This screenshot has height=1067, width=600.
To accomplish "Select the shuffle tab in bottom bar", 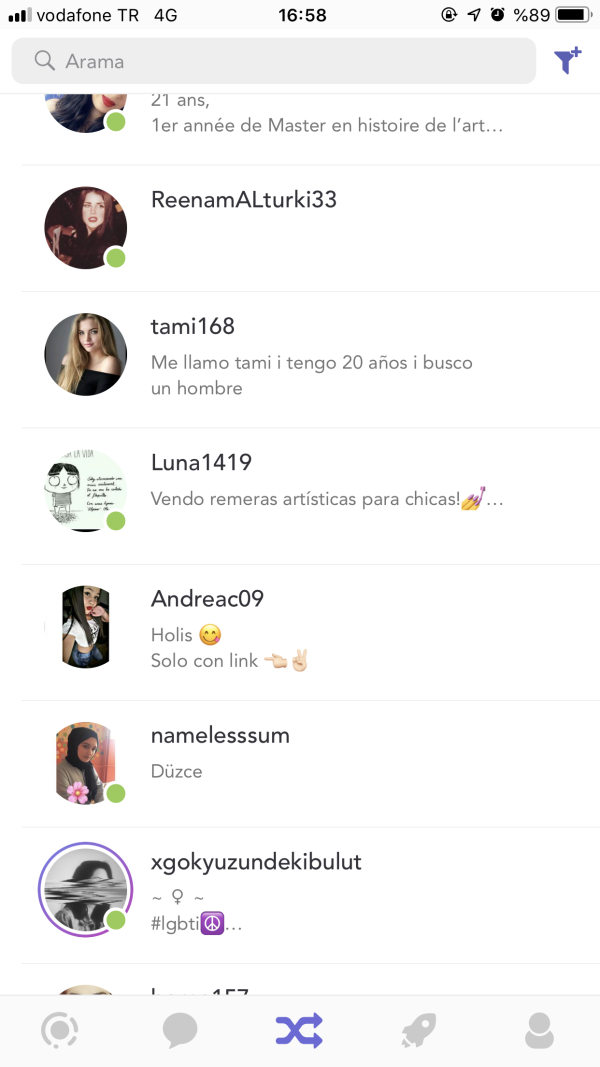I will point(299,1030).
